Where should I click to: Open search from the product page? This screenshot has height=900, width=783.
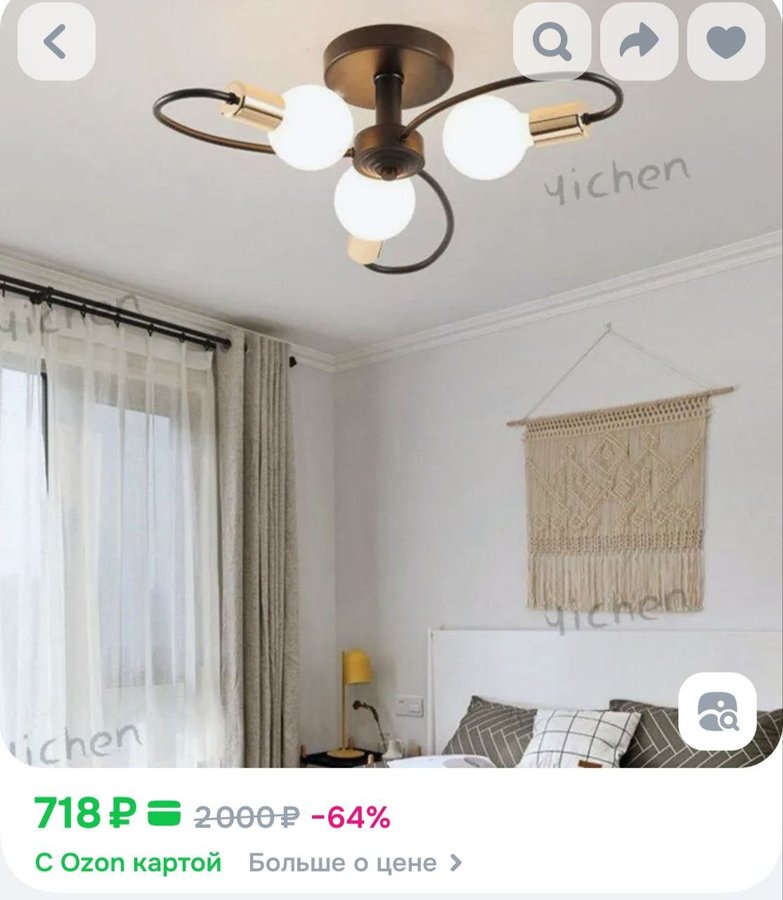pyautogui.click(x=552, y=42)
